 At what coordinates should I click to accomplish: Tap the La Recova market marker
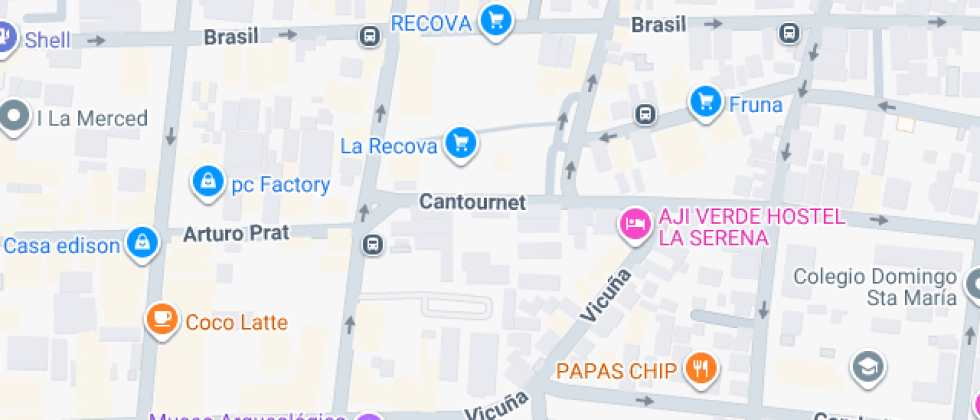(461, 144)
